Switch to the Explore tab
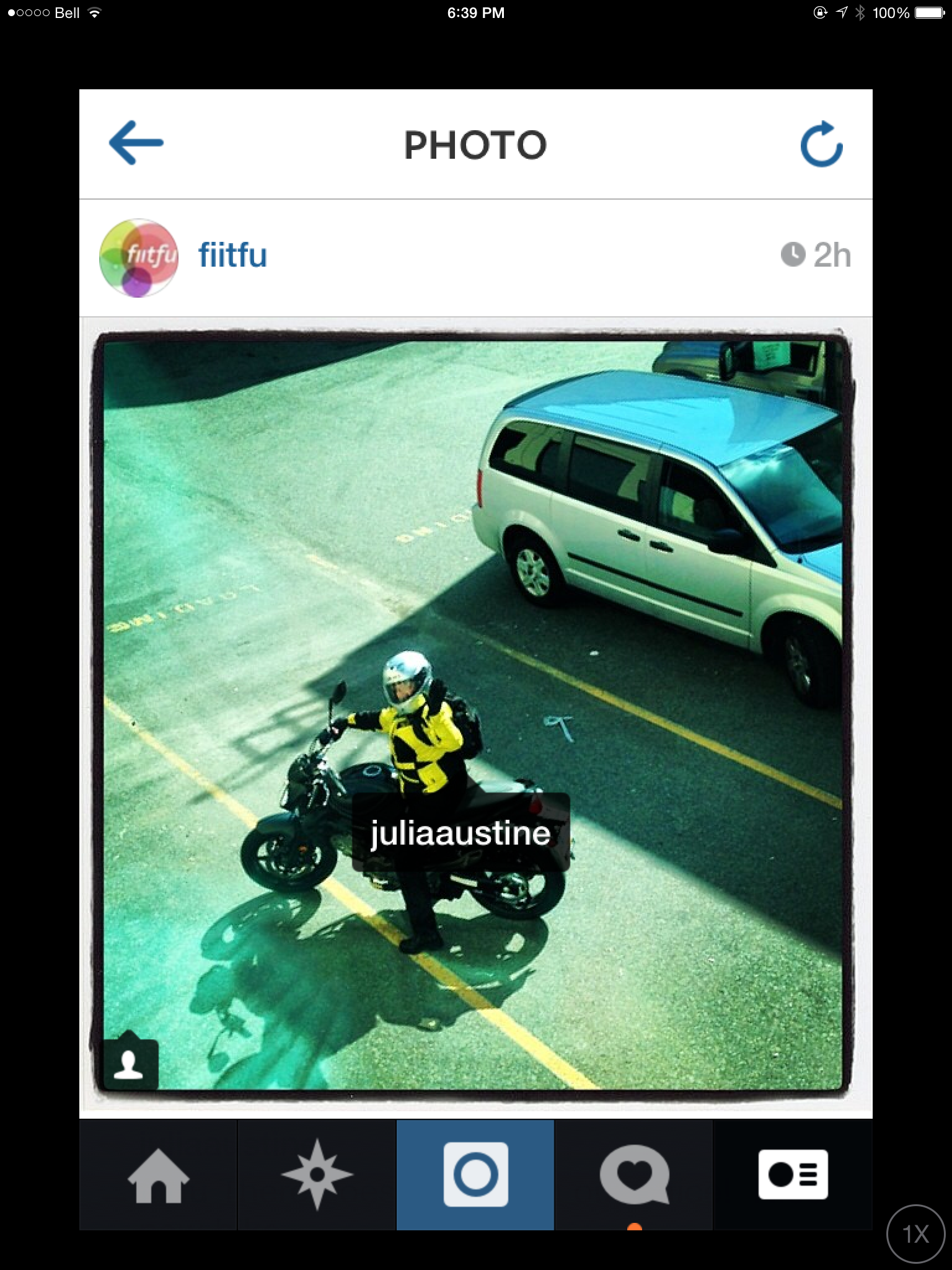Viewport: 952px width, 1270px height. pyautogui.click(x=317, y=1175)
